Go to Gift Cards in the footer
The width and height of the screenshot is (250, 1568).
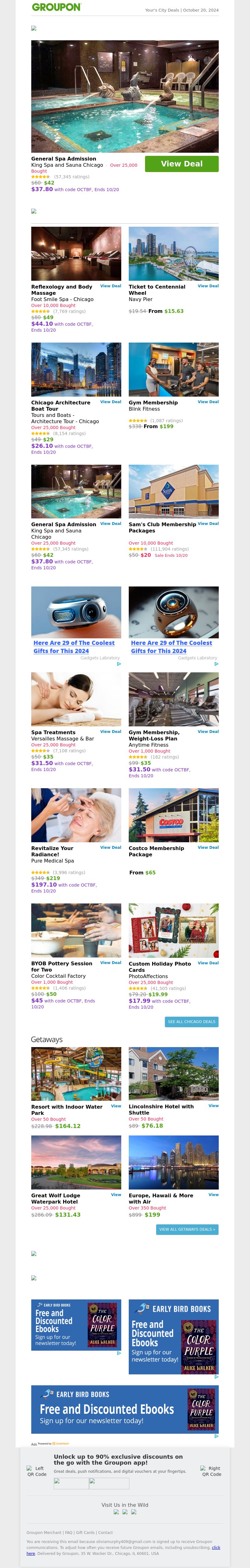point(85,1533)
